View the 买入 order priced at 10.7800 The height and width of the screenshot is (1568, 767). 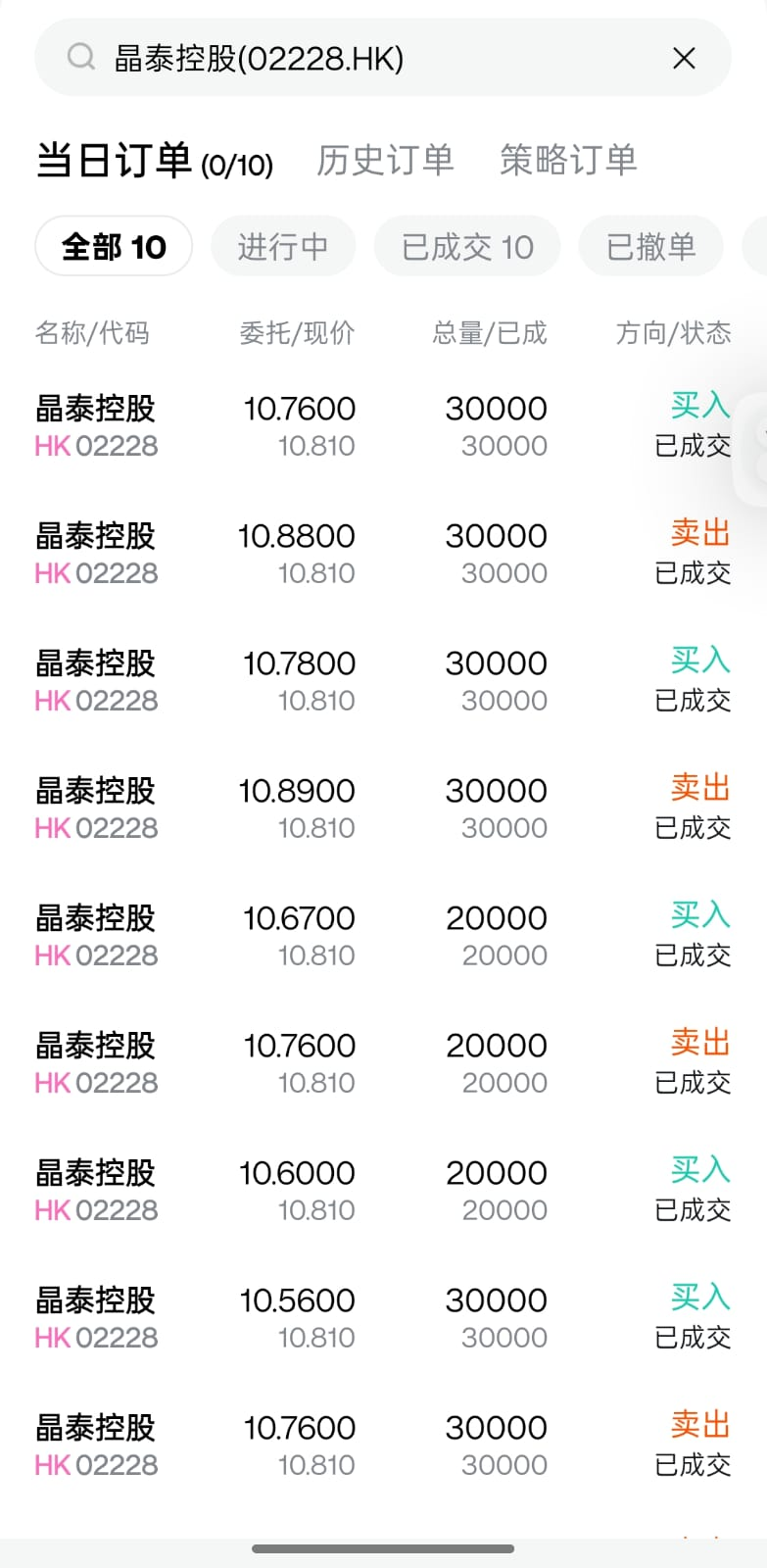pyautogui.click(x=383, y=681)
